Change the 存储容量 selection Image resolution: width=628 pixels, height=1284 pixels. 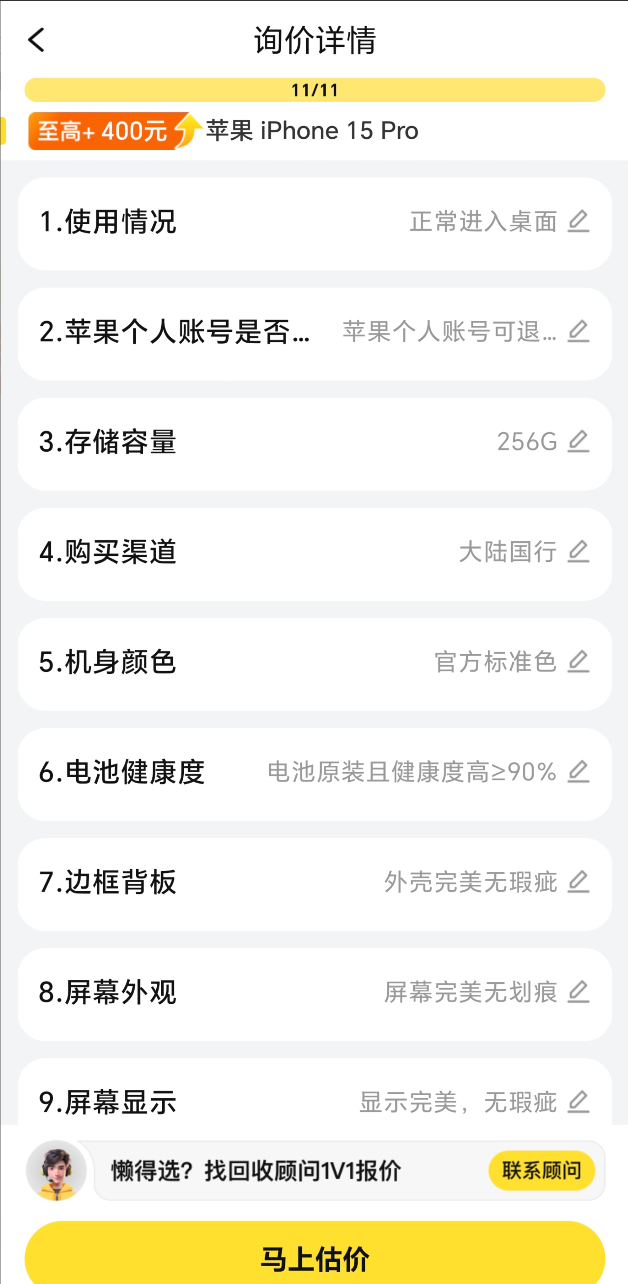[578, 442]
